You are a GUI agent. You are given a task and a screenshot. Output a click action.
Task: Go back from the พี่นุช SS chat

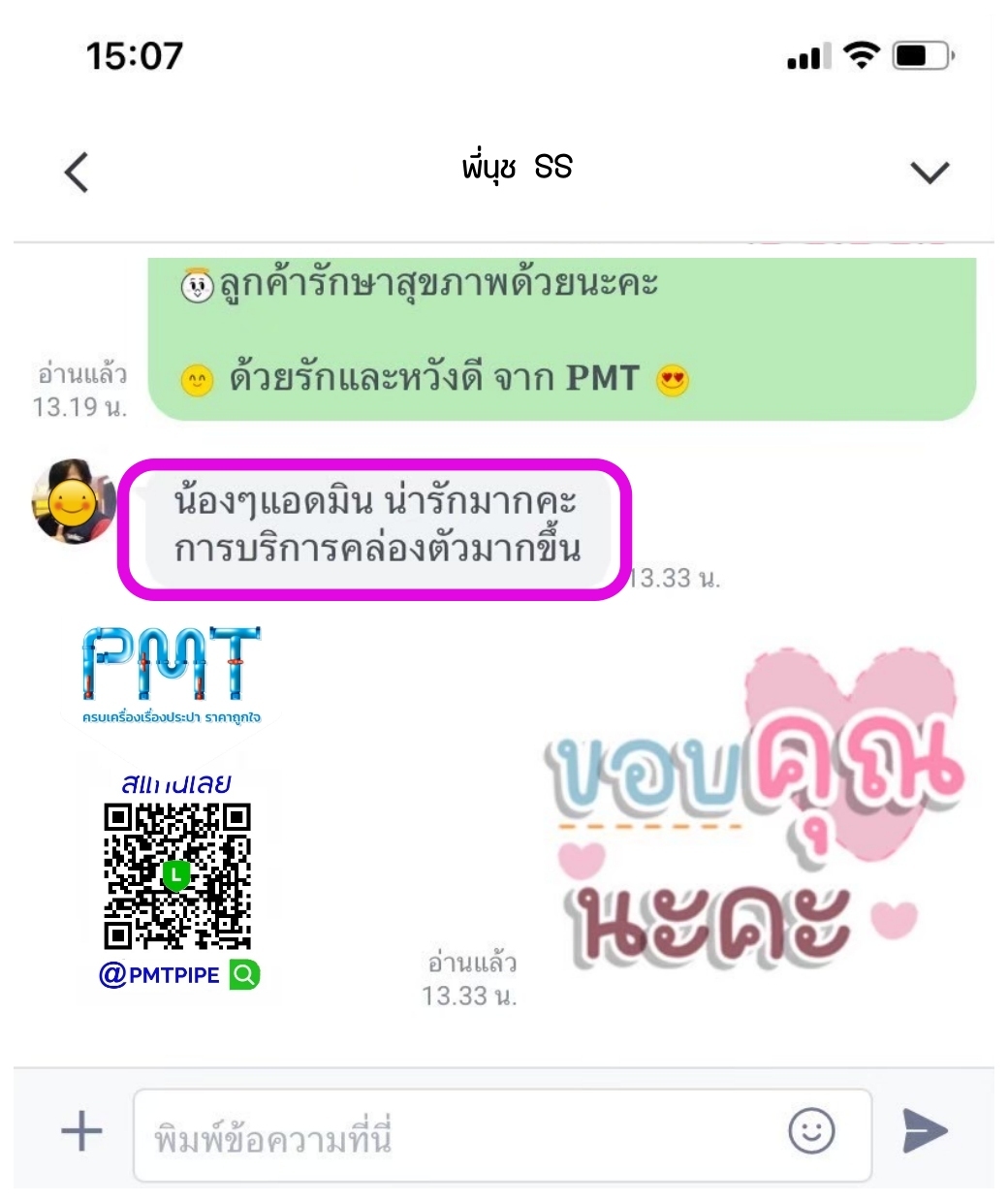tap(77, 173)
